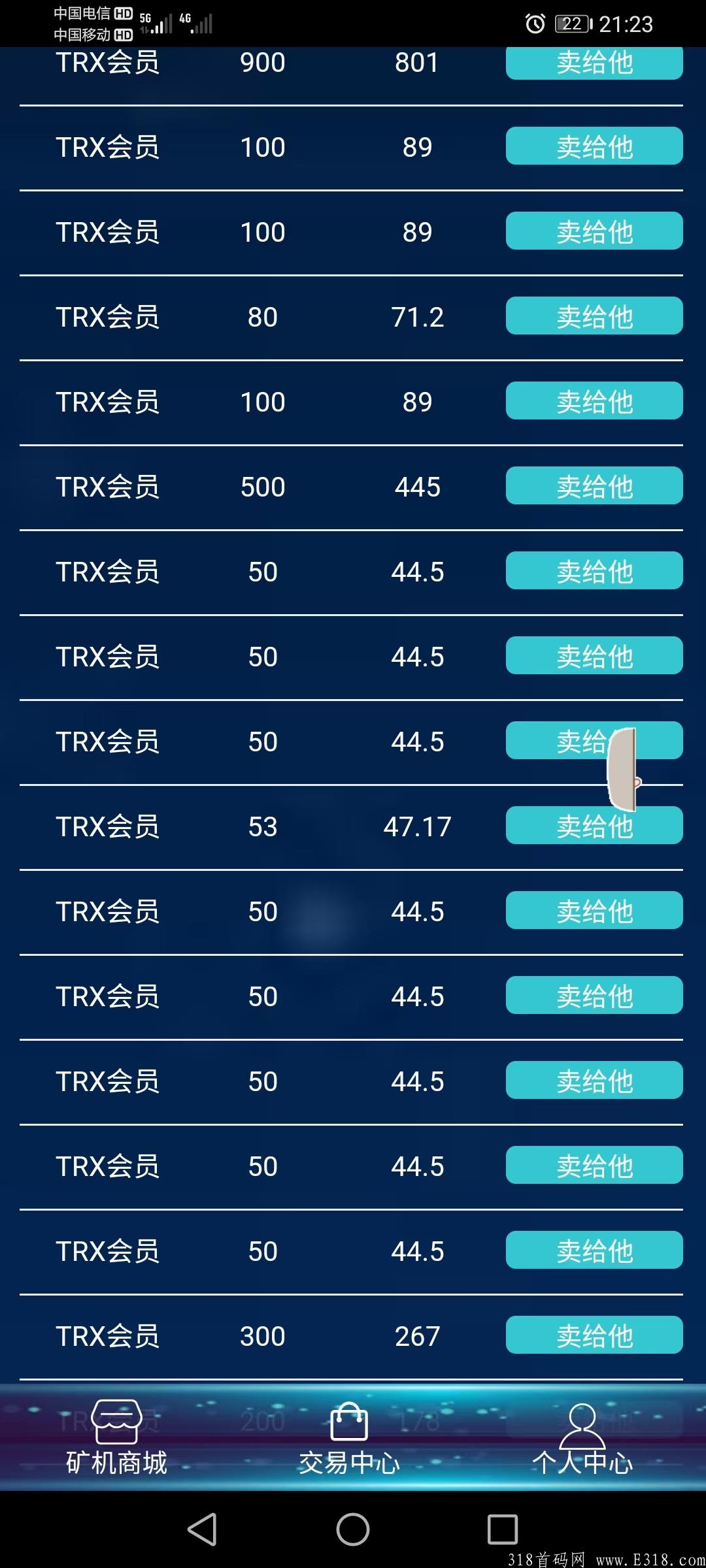Tap the battery indicator in status bar
The height and width of the screenshot is (1568, 706).
[570, 24]
